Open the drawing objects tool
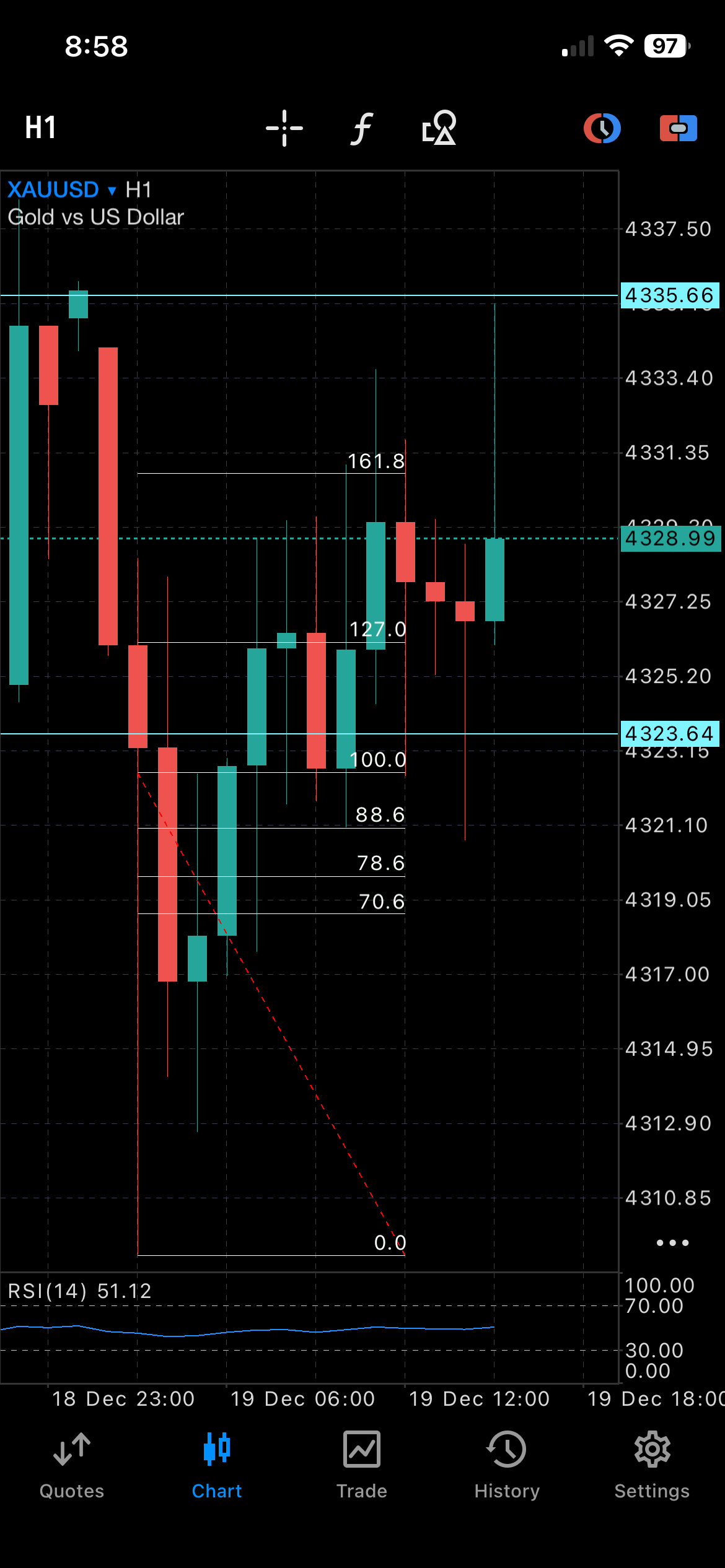The height and width of the screenshot is (1568, 725). click(x=439, y=128)
